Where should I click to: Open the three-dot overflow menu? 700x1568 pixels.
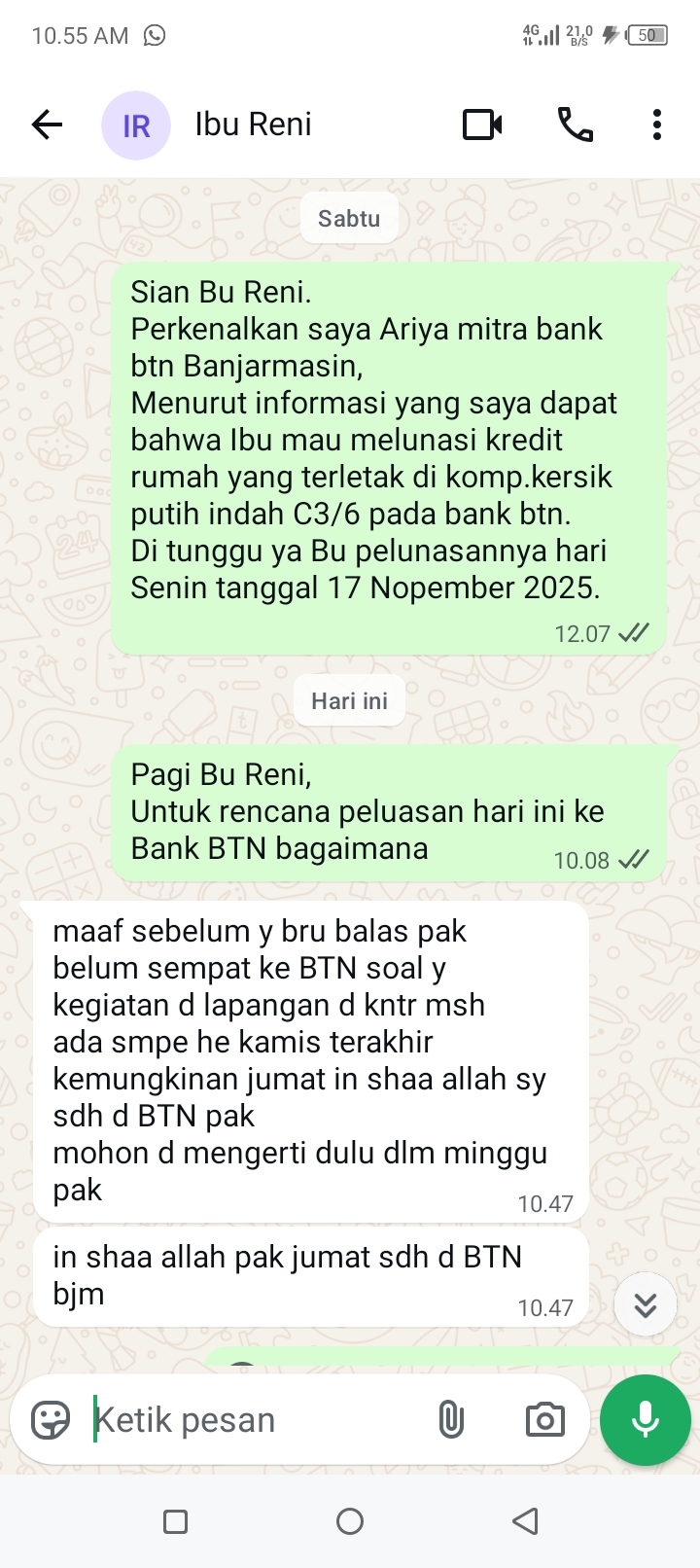[657, 125]
